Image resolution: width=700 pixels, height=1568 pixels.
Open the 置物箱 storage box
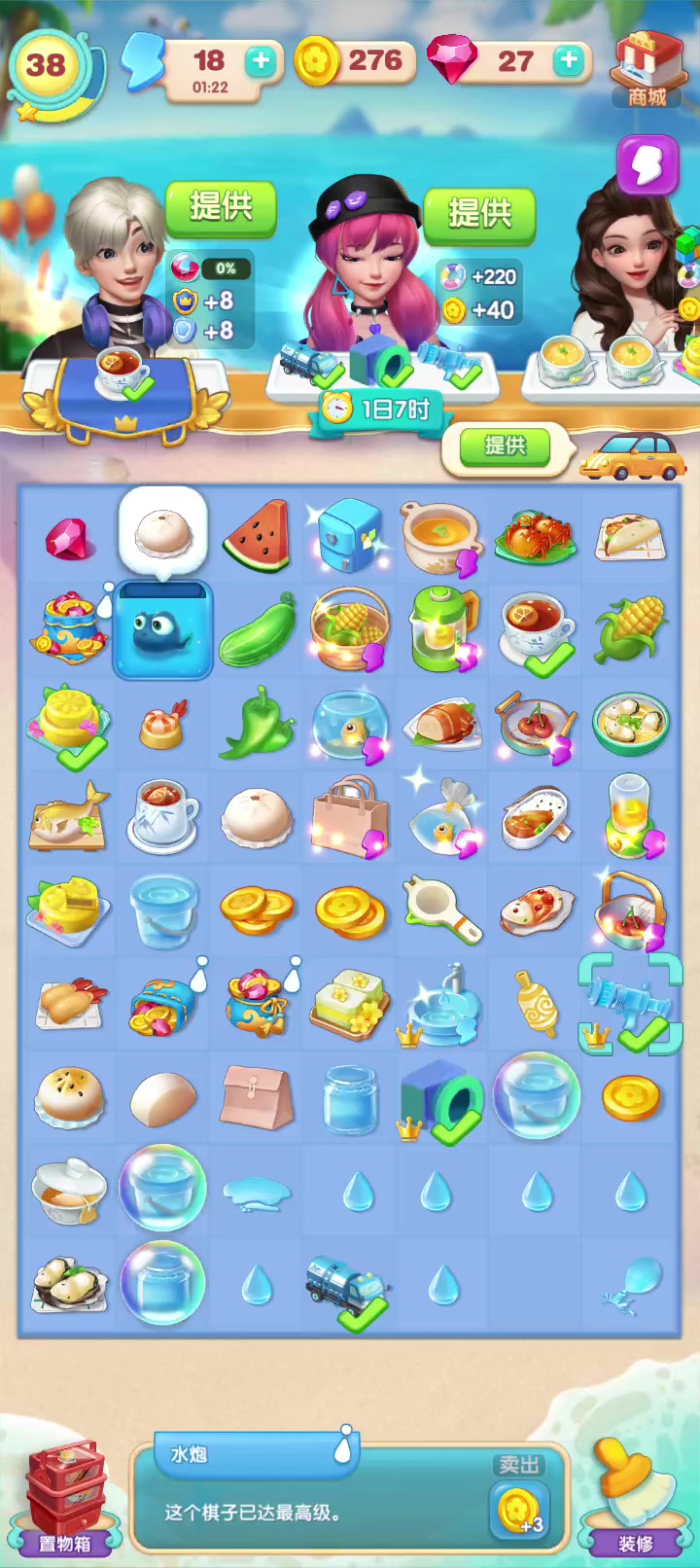point(65,1498)
